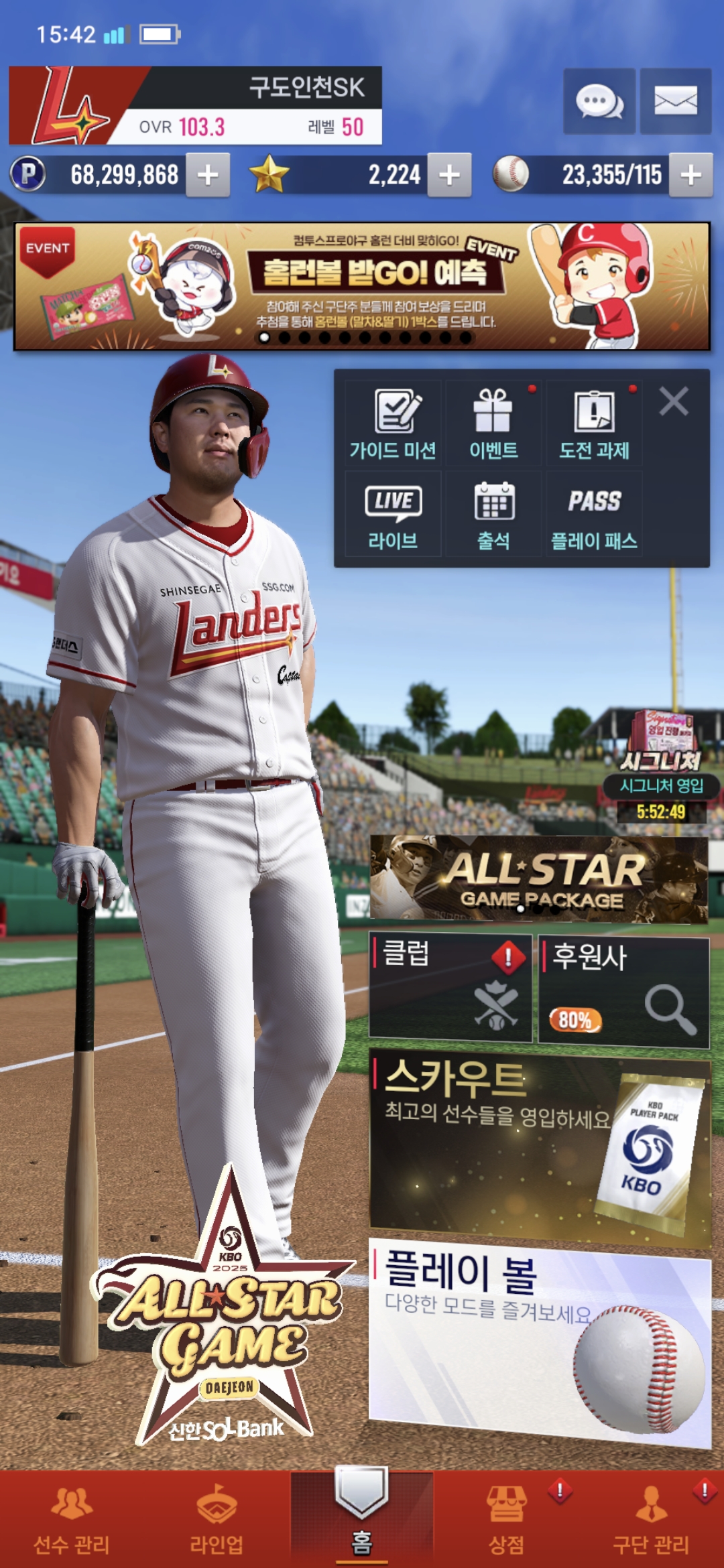The width and height of the screenshot is (724, 1568).
Task: Open the 라이브 menu
Action: coord(393,514)
